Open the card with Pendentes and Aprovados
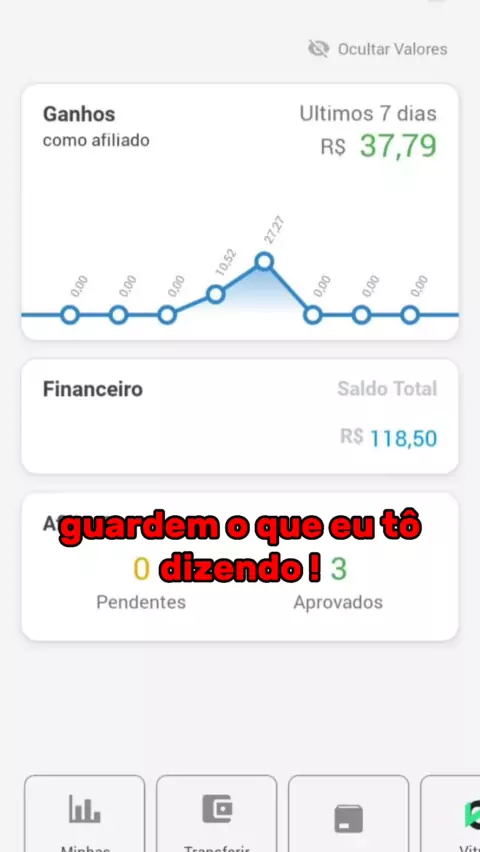This screenshot has height=852, width=480. [x=240, y=567]
